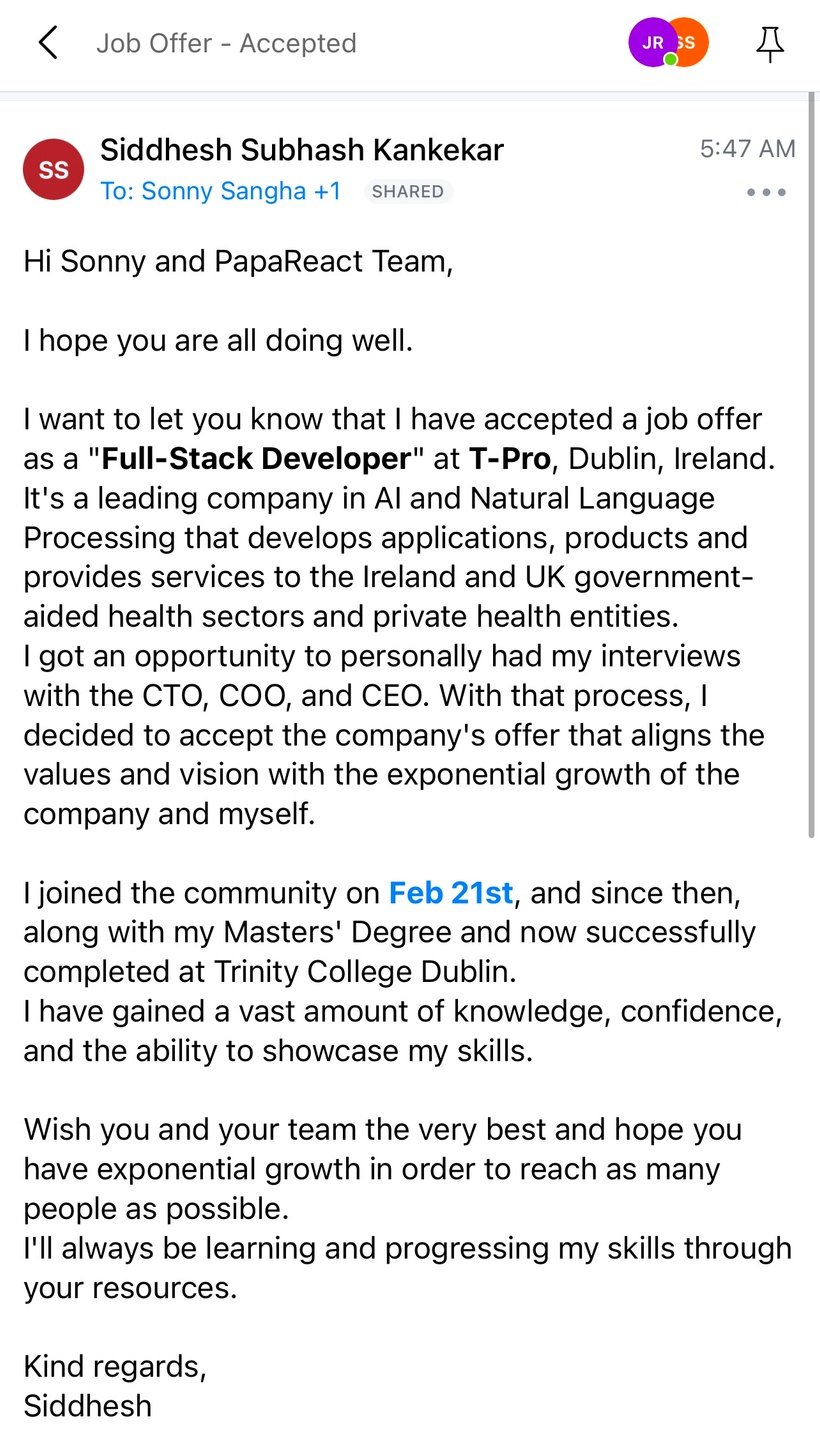Pin this conversation with the pin icon

(769, 43)
